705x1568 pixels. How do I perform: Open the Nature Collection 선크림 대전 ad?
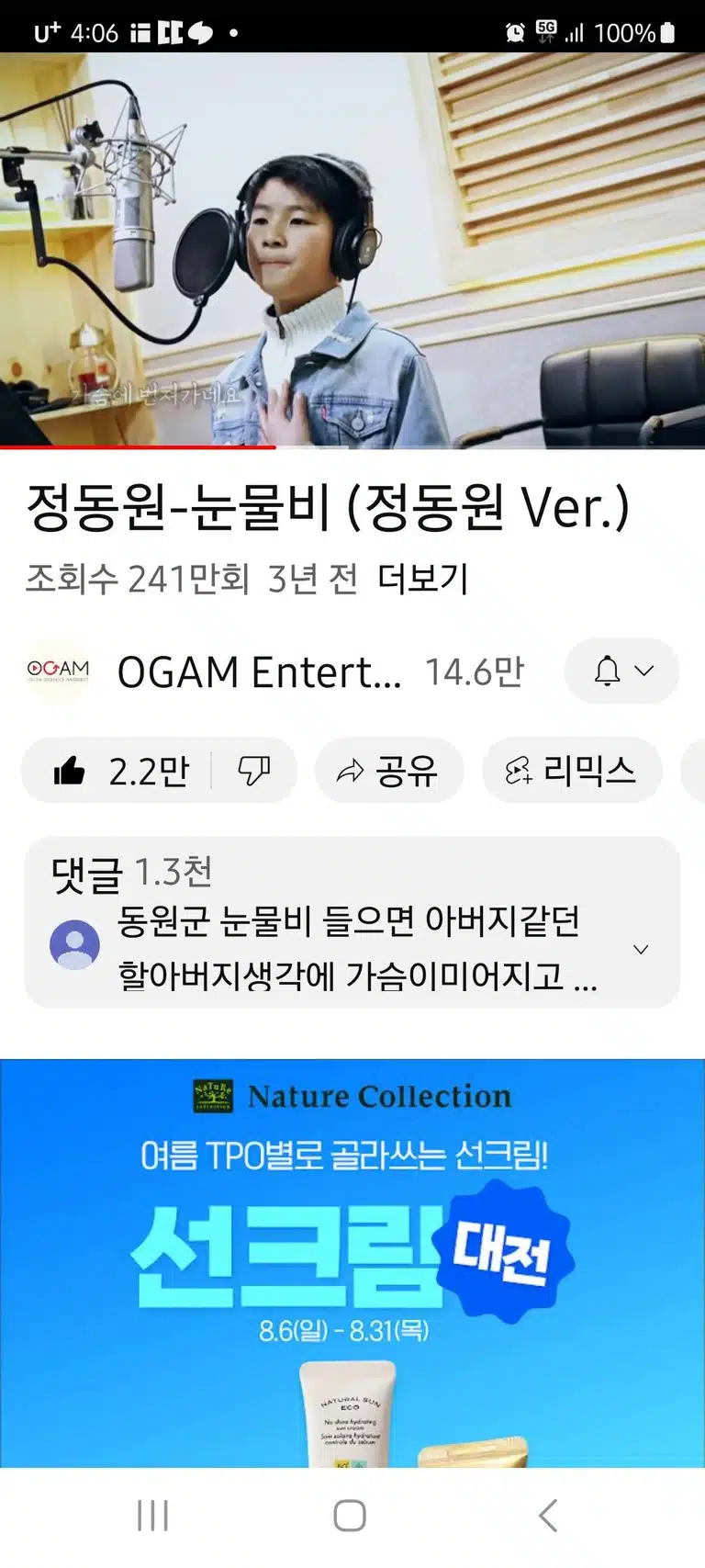[352, 1263]
